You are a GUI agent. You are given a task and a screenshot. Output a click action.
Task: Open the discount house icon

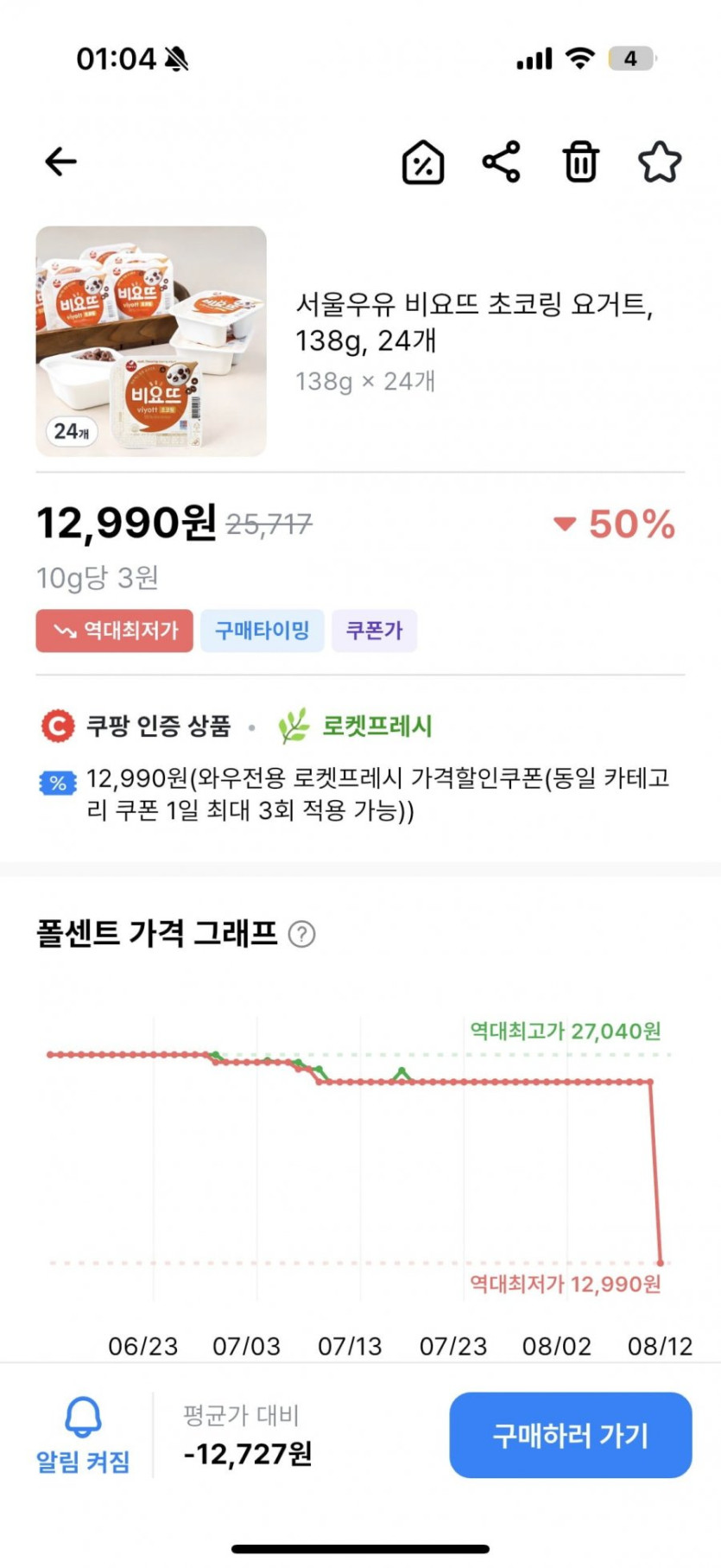(x=423, y=162)
